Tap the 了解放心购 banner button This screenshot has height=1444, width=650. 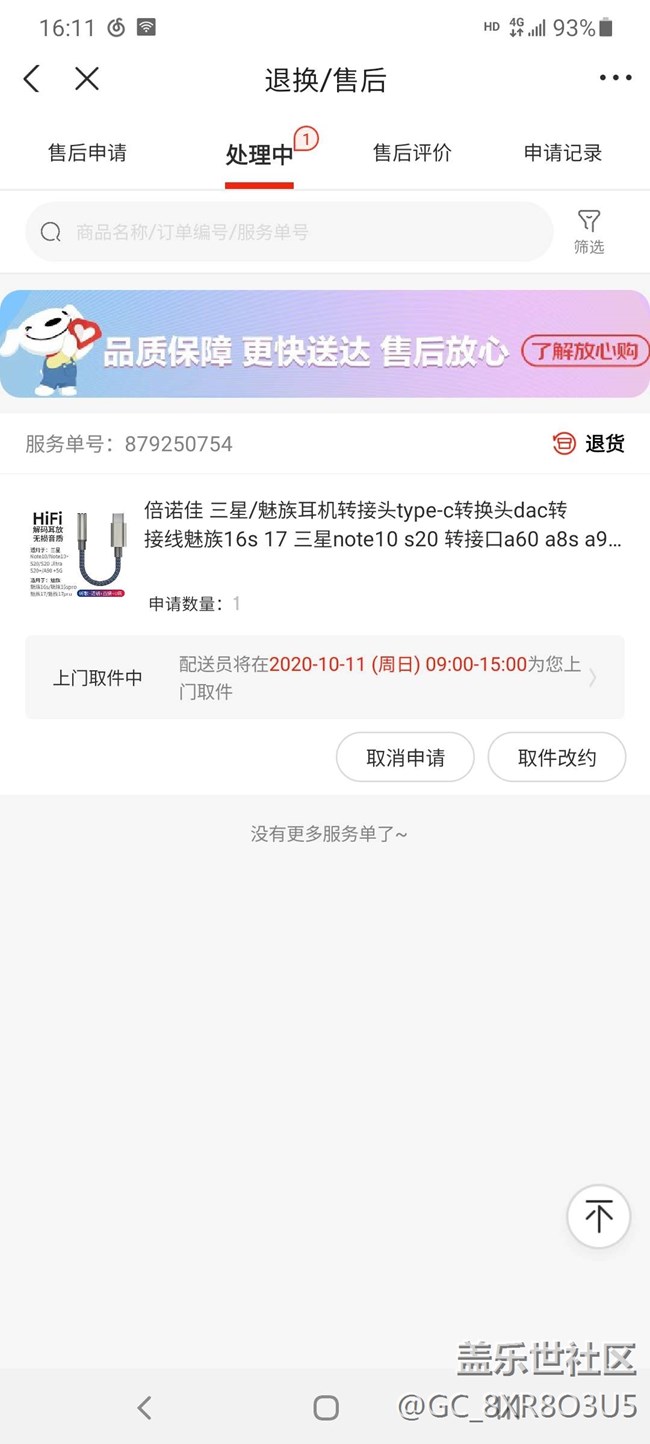coord(585,351)
